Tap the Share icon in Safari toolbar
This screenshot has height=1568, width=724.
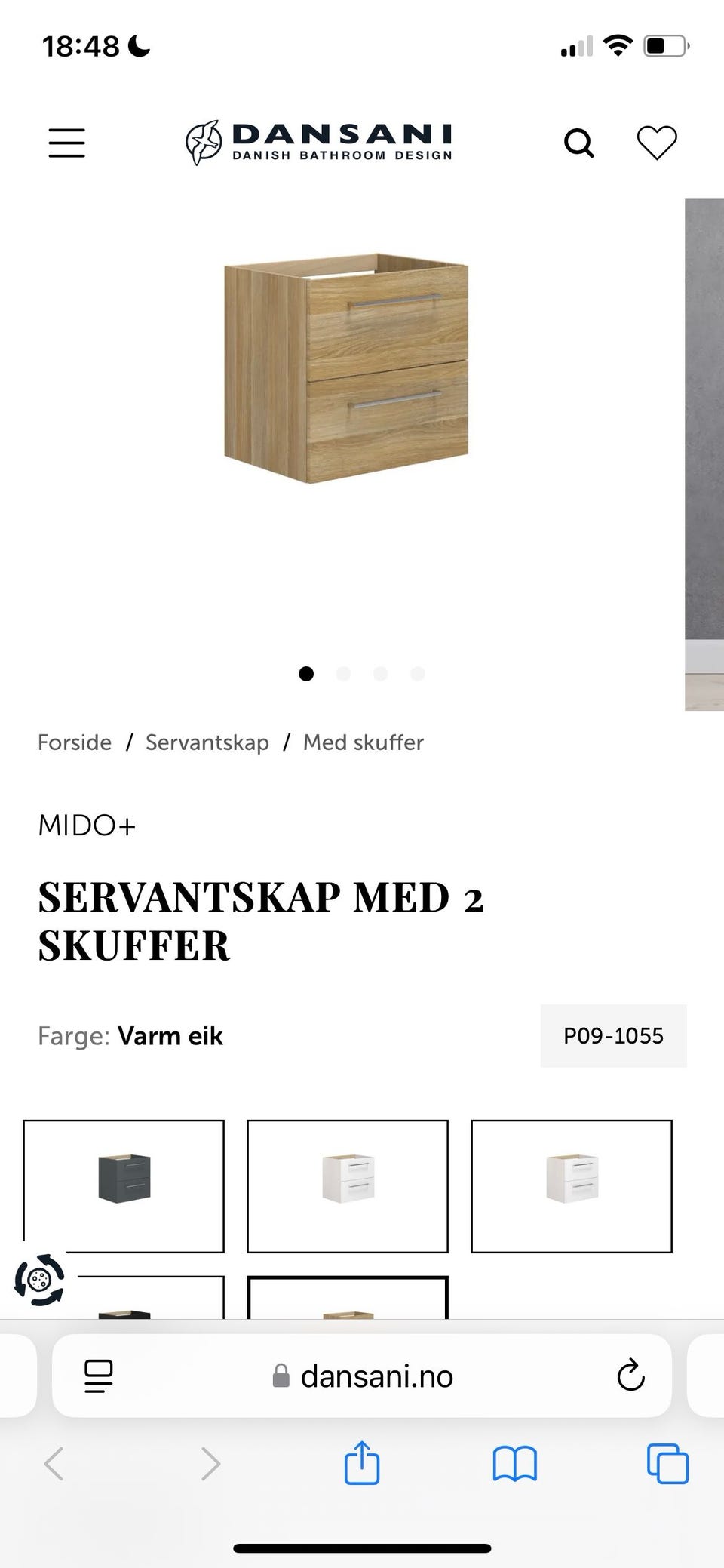pos(362,1464)
